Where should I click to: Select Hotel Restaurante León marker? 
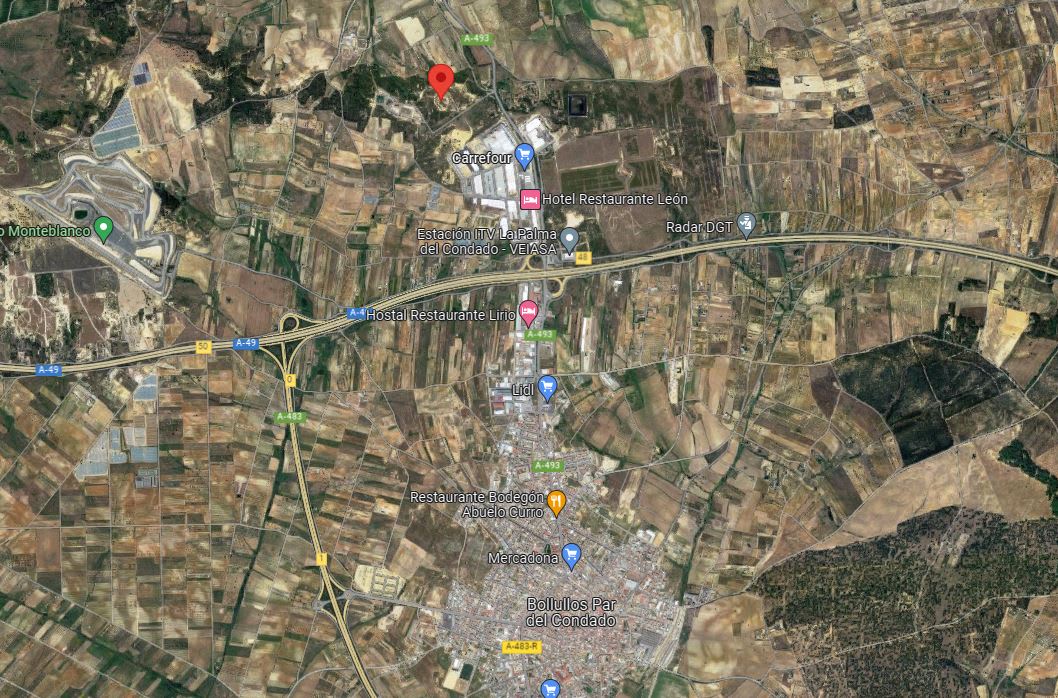(x=529, y=199)
